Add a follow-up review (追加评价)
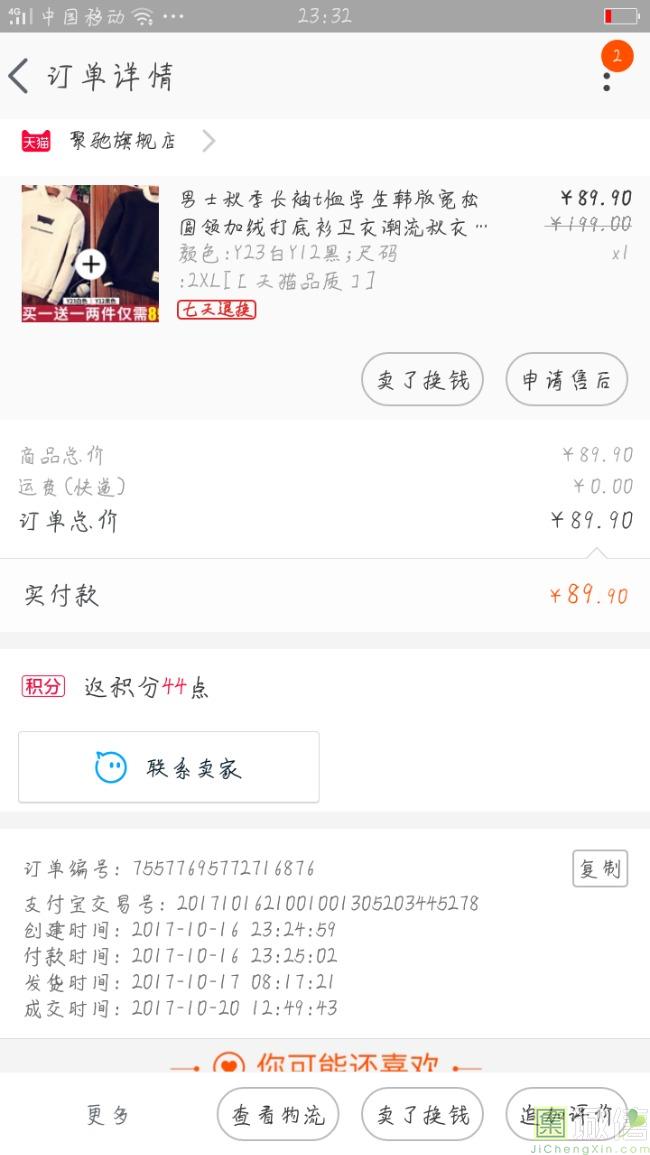 (x=566, y=1115)
